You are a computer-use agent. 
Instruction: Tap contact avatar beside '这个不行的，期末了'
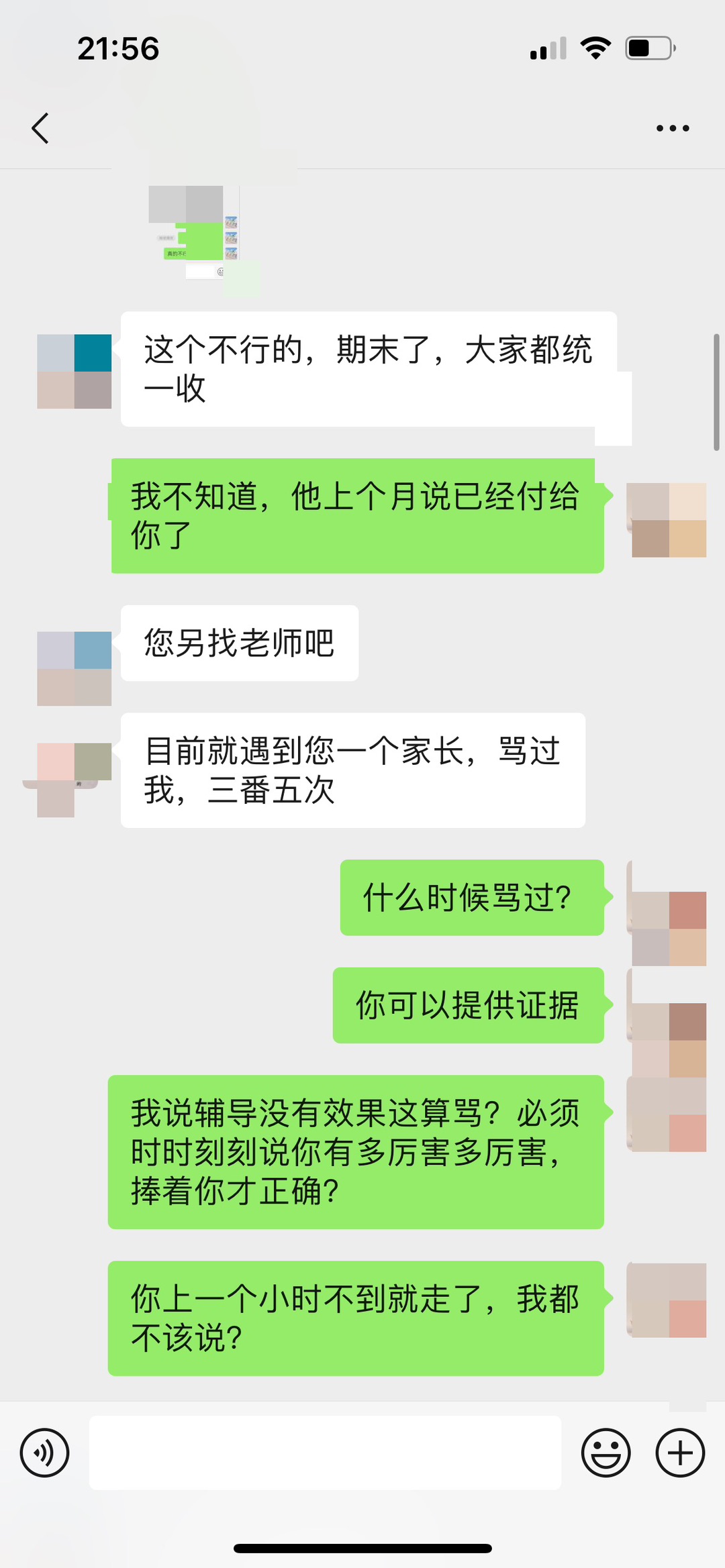74,371
